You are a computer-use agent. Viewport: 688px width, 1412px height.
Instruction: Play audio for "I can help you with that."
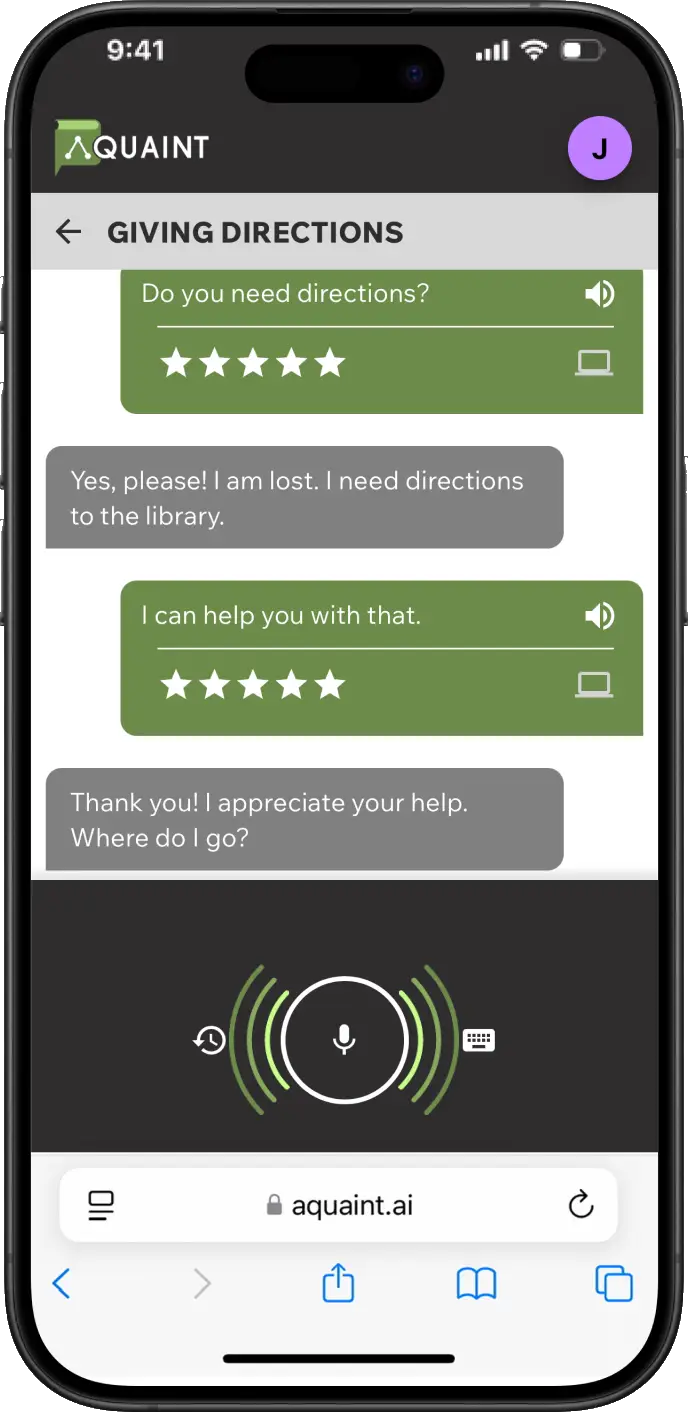[599, 616]
